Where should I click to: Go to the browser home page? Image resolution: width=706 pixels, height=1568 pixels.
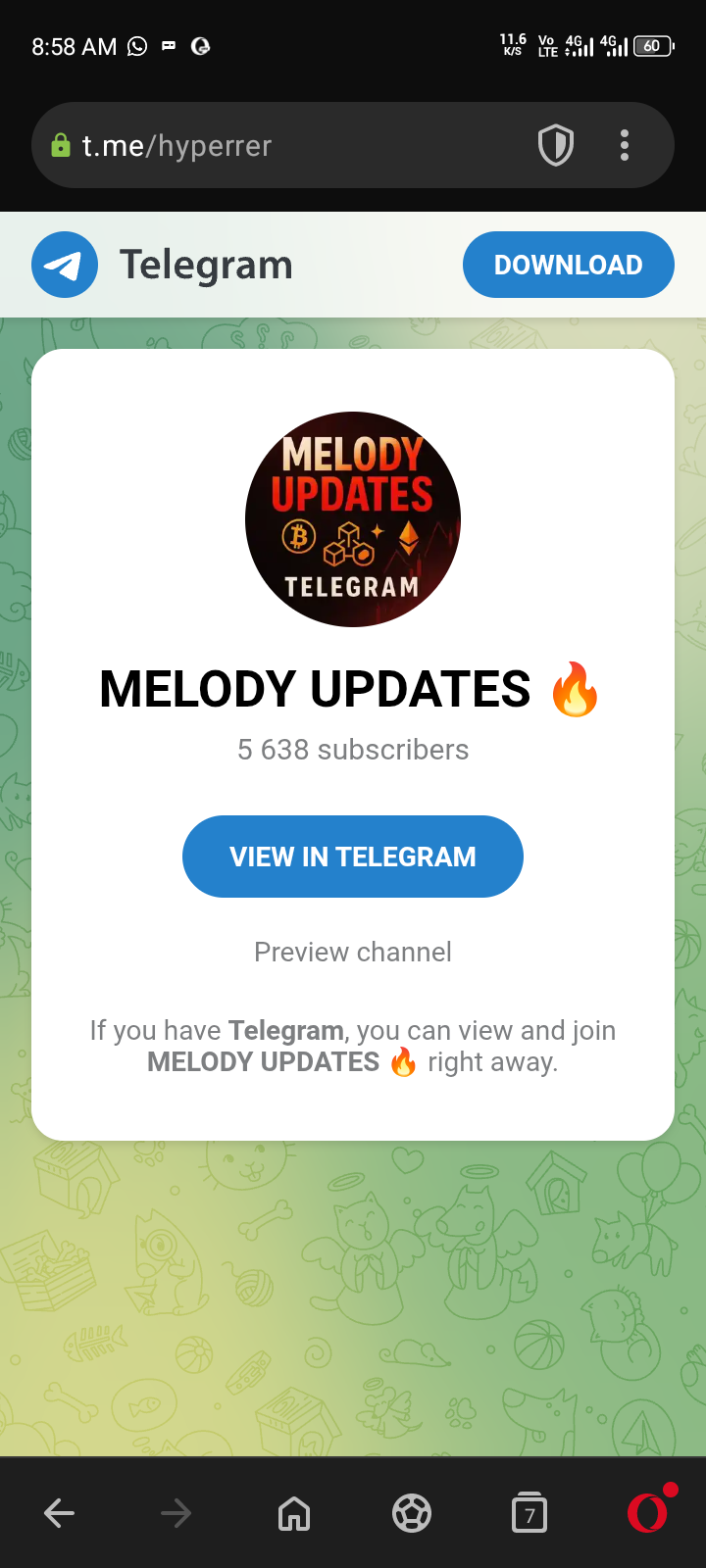point(294,1513)
